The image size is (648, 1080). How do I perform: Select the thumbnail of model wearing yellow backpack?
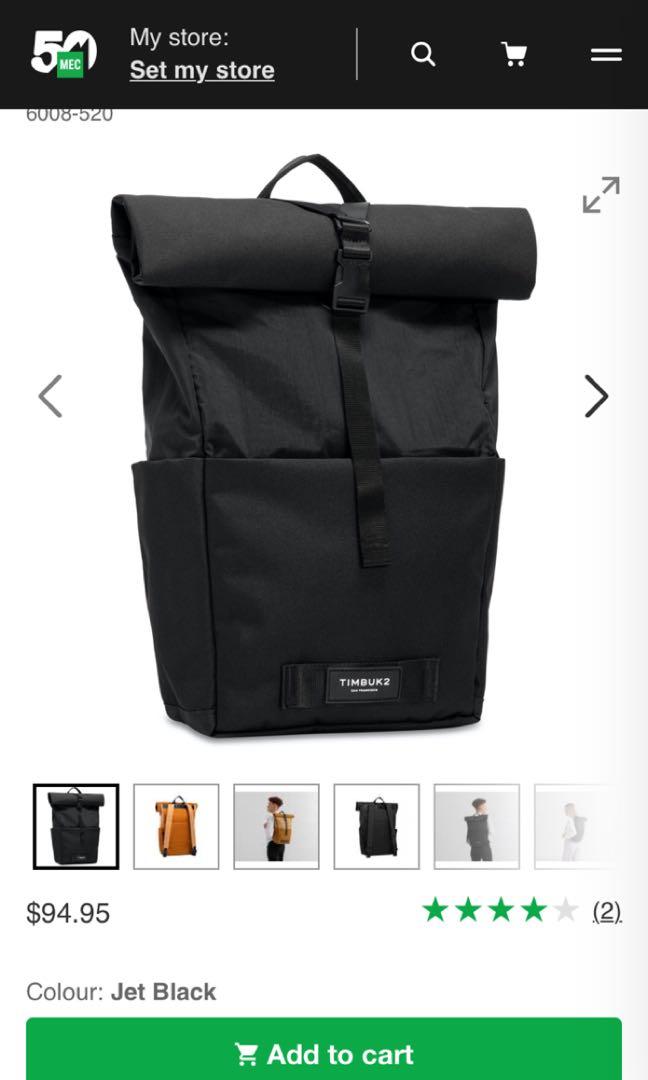coord(276,826)
